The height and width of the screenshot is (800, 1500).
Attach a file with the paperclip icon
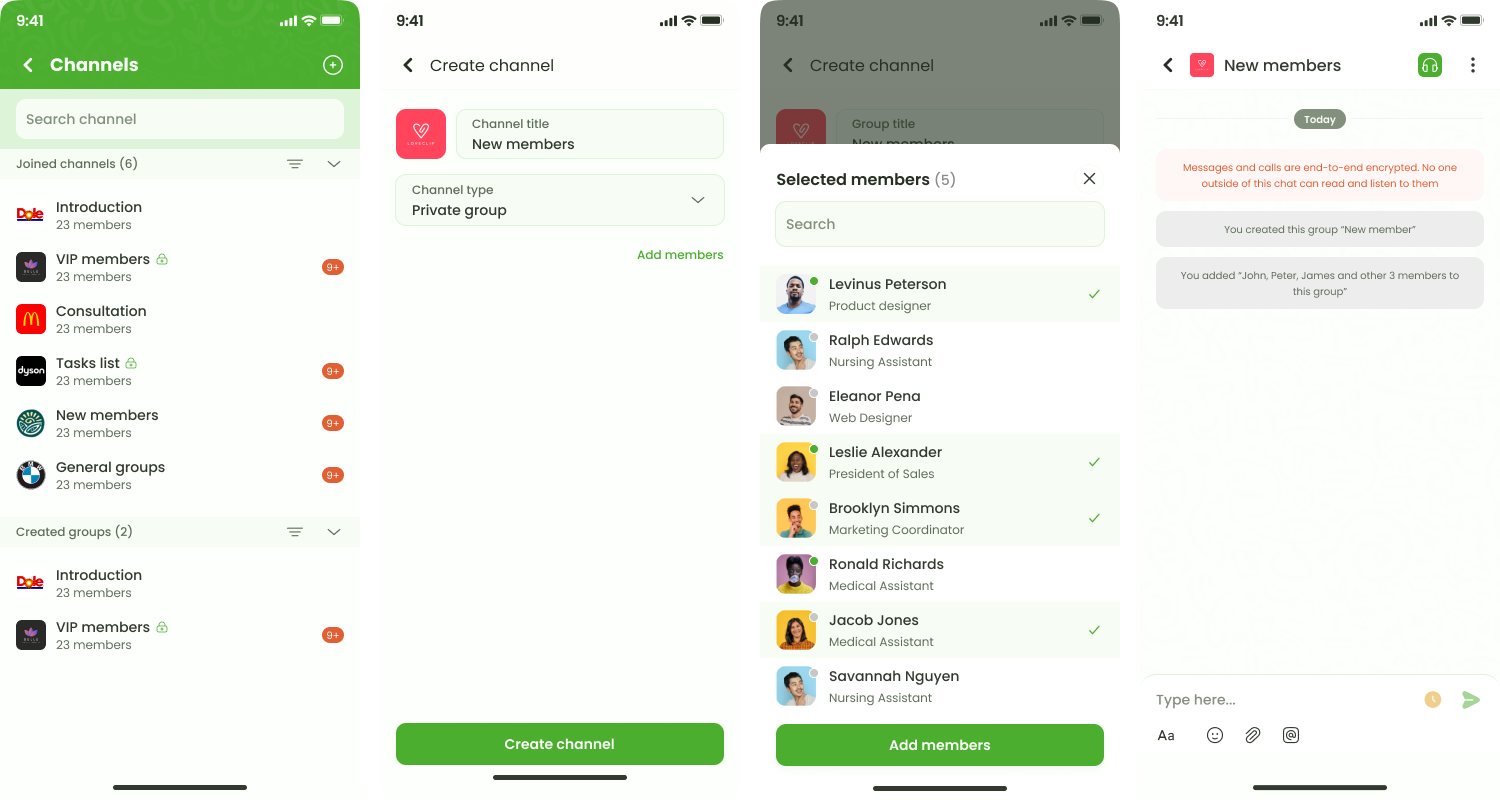tap(1253, 735)
